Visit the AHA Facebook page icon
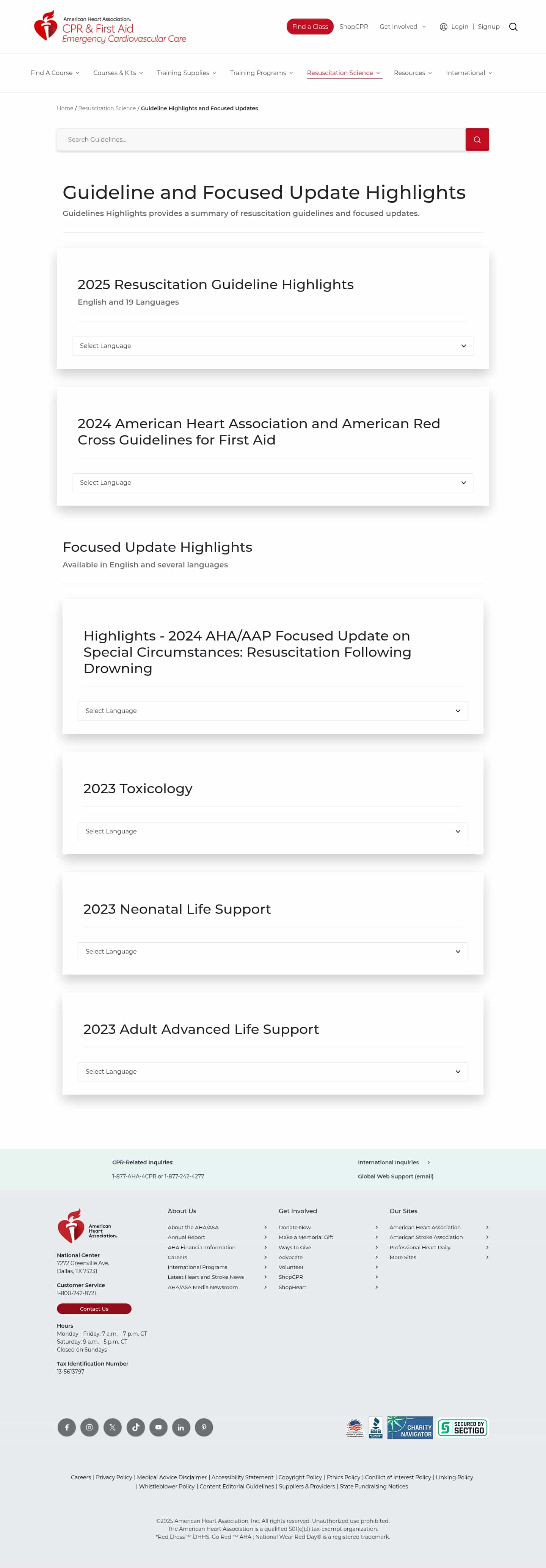 coord(67,1427)
